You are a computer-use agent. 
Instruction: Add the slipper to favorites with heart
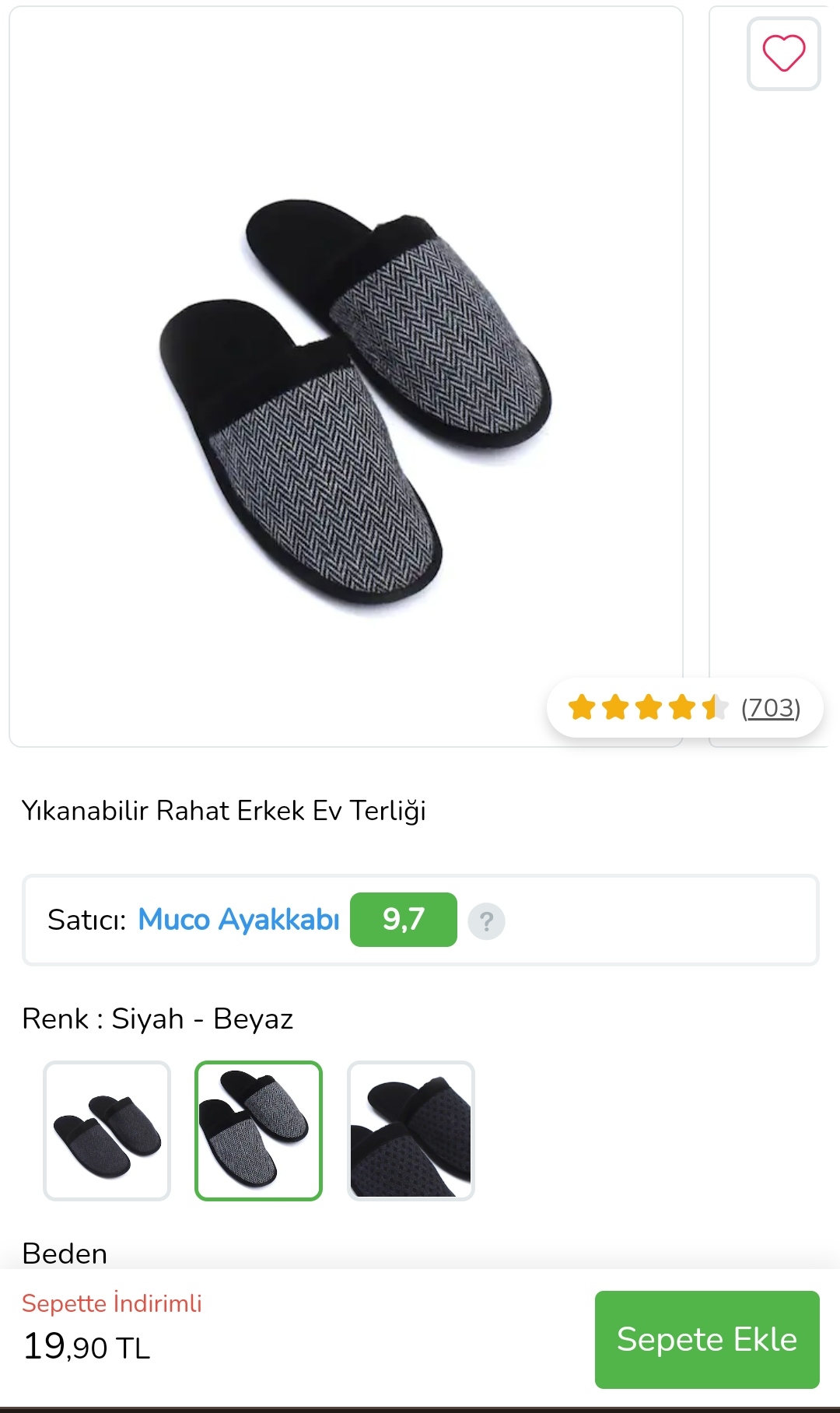coord(783,54)
